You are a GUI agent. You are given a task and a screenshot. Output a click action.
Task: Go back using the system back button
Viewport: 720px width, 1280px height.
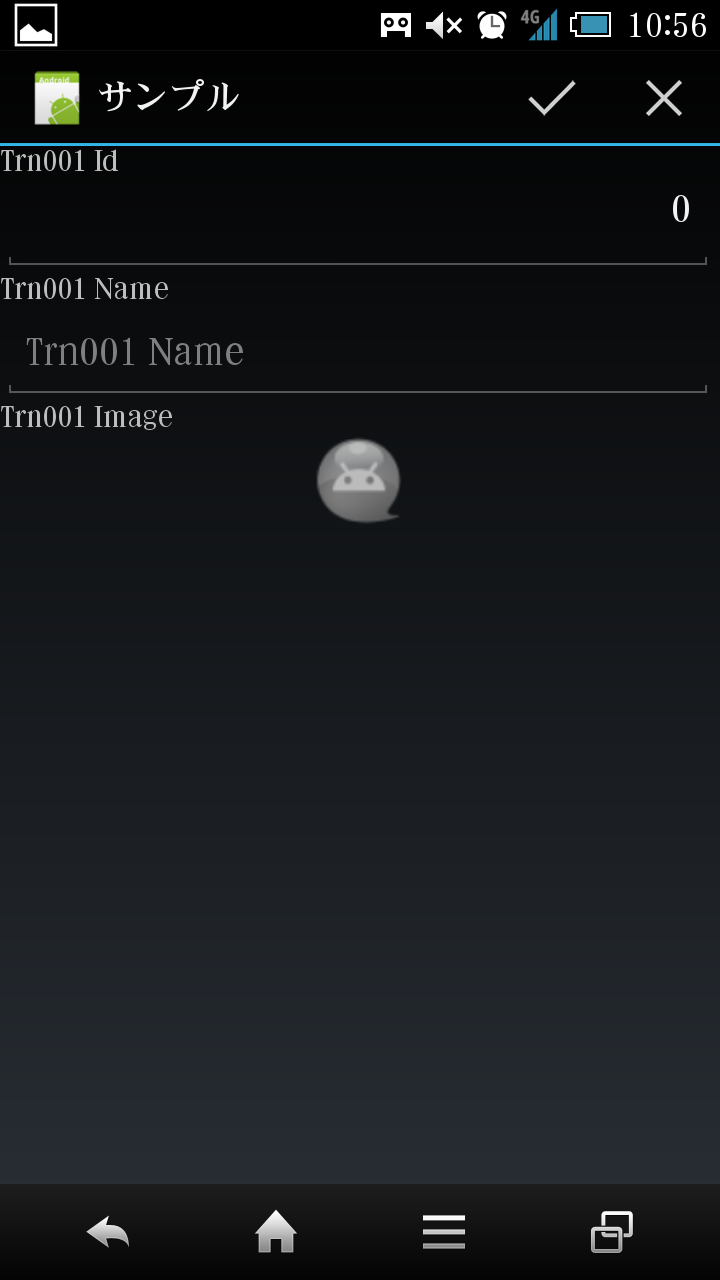(108, 1232)
